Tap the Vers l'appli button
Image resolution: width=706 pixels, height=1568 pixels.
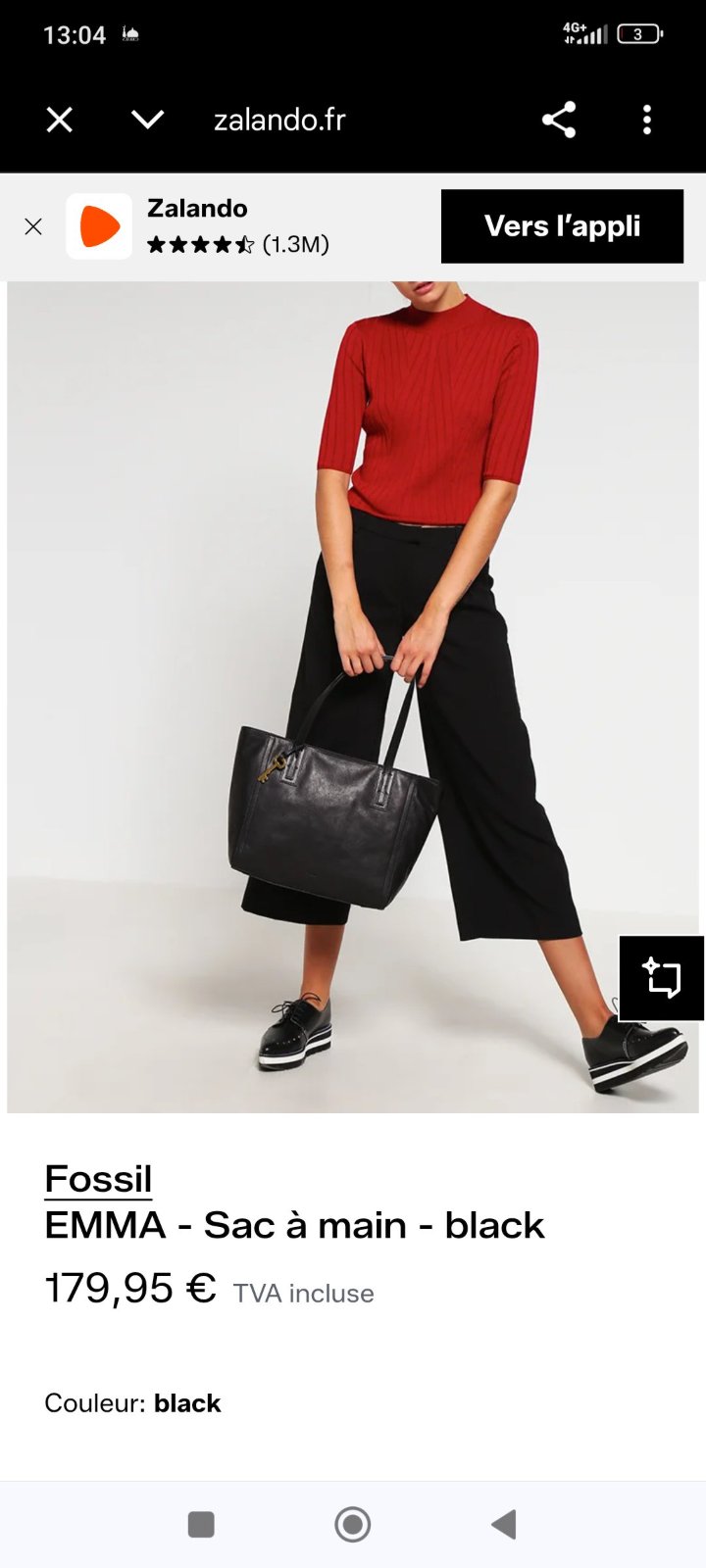(x=562, y=226)
